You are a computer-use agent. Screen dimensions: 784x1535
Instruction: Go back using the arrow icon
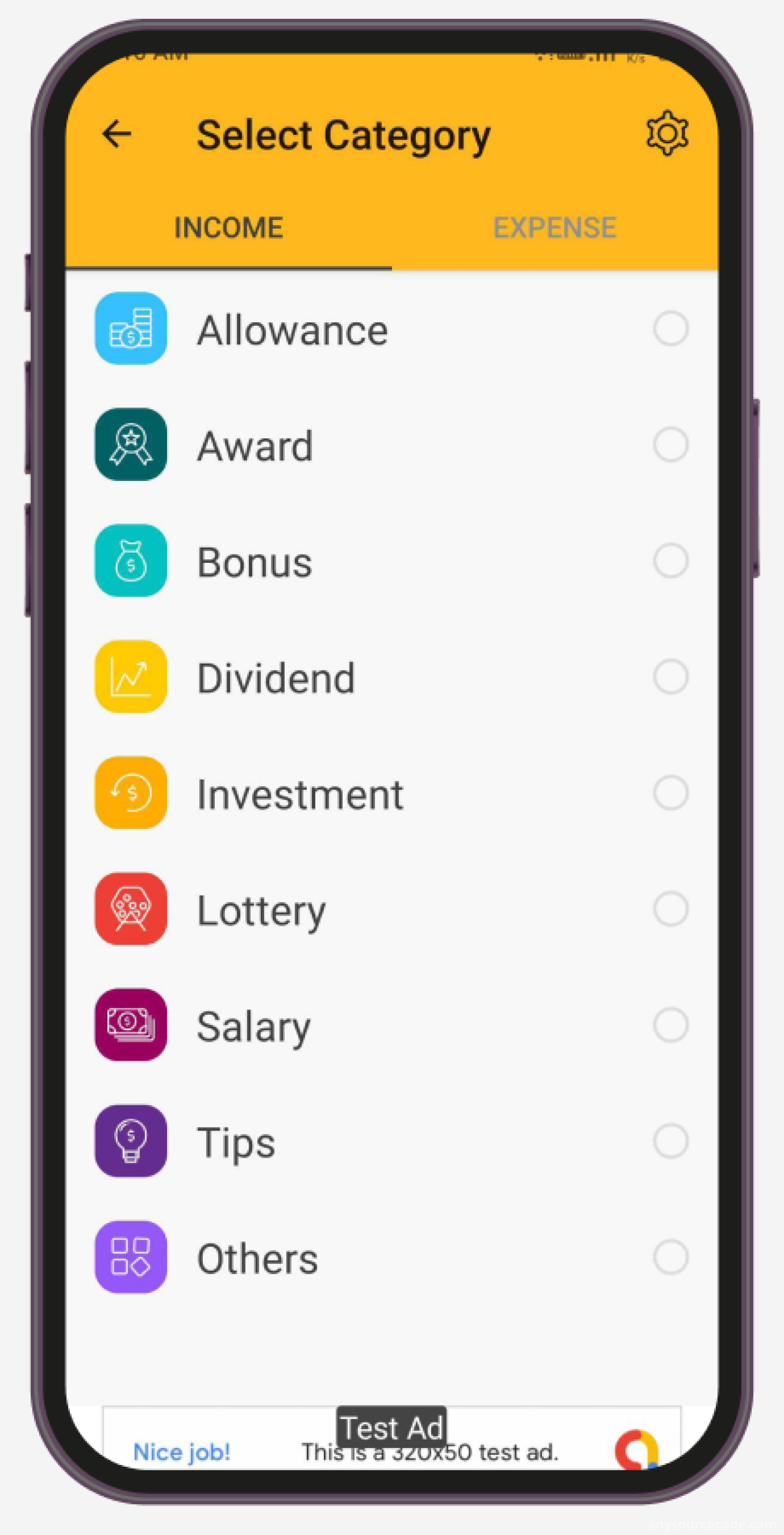click(117, 133)
